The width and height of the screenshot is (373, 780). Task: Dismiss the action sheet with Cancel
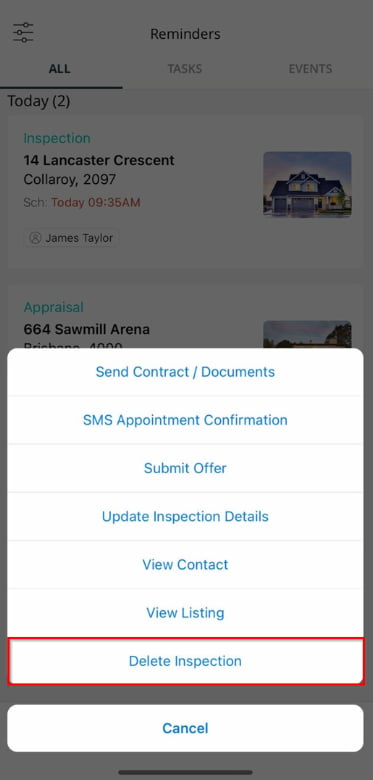coord(185,728)
